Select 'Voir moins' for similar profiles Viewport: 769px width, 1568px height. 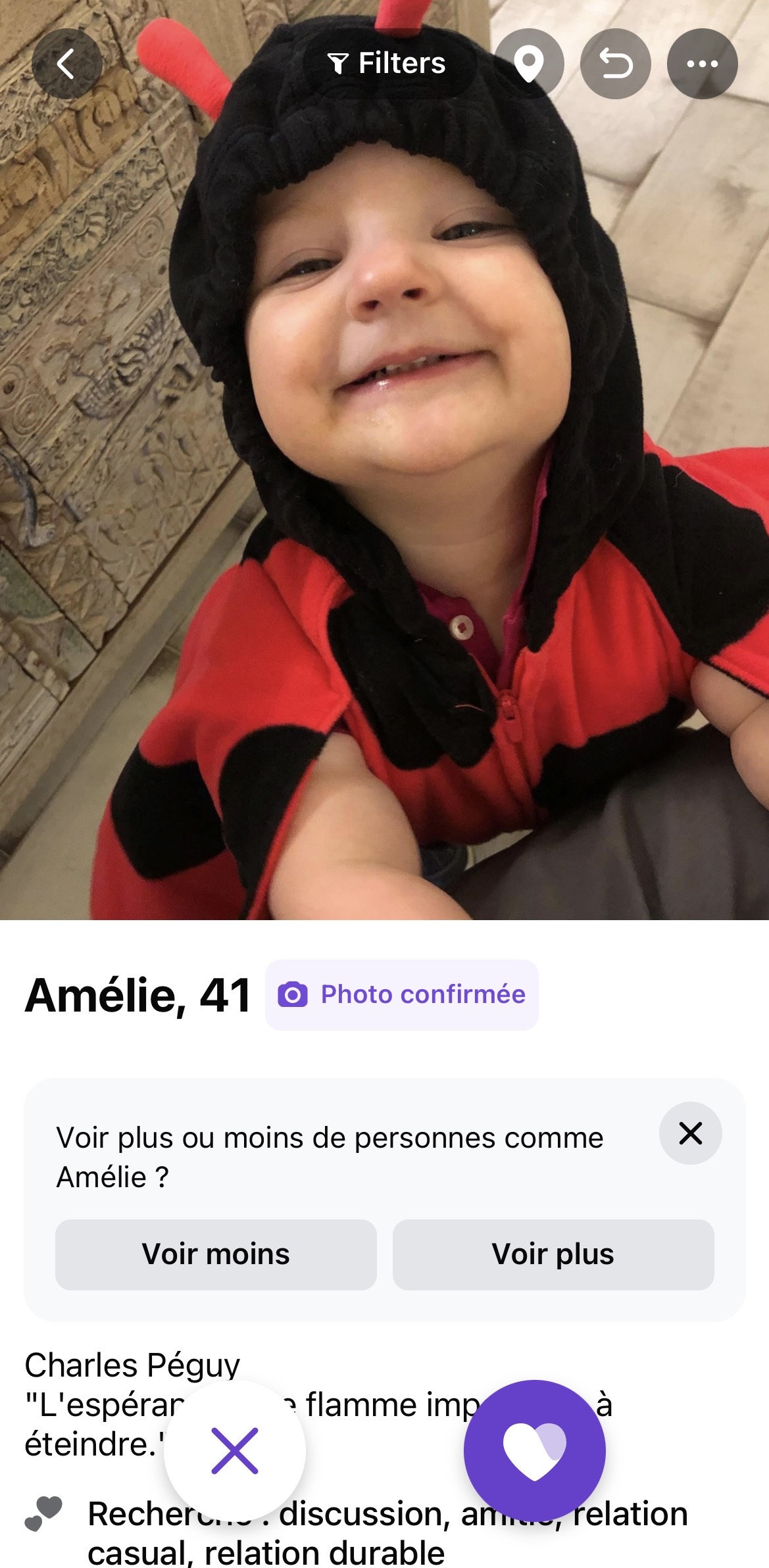click(x=216, y=1254)
